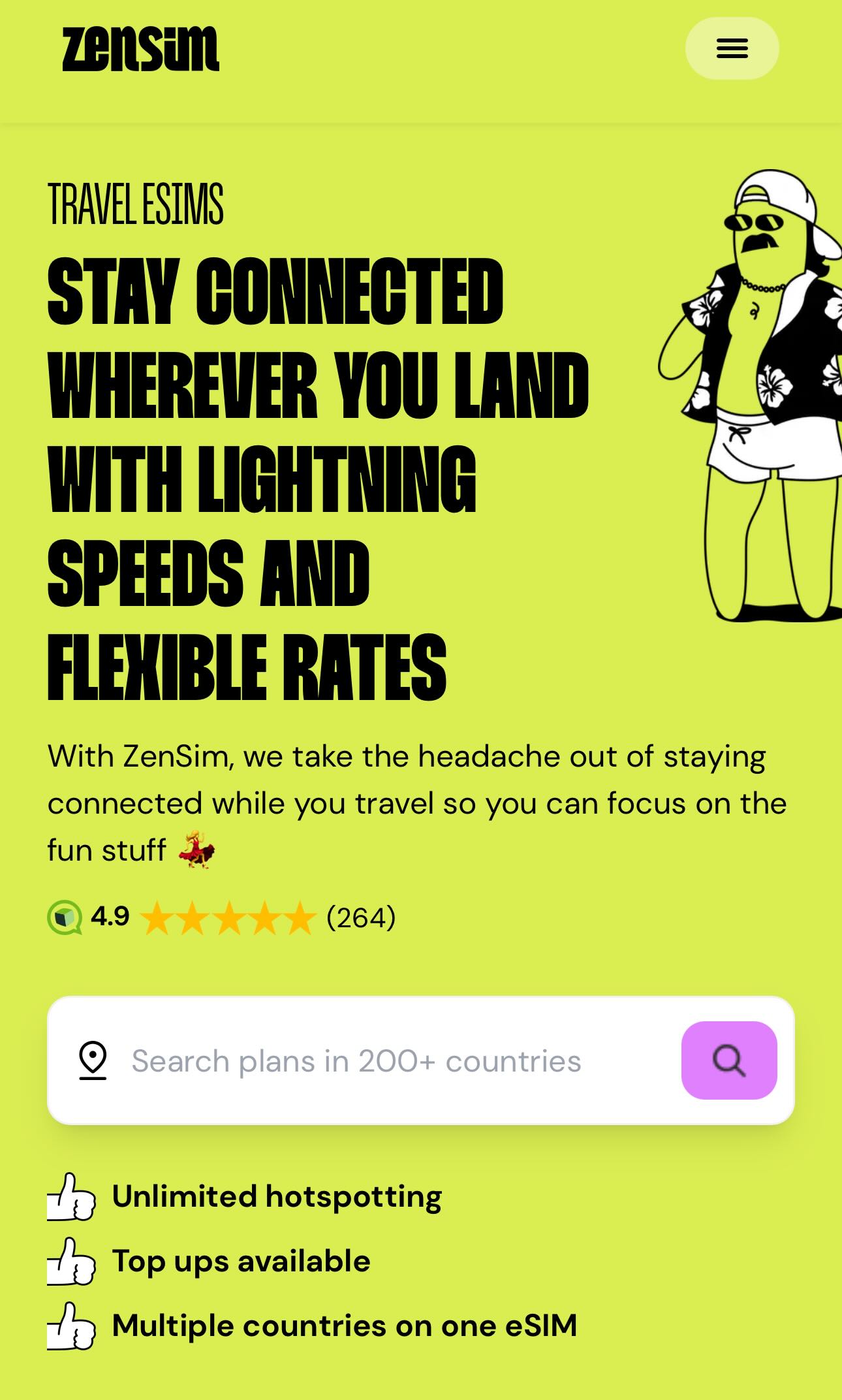The height and width of the screenshot is (1400, 842).
Task: Open the 4.9 star reviews rating
Action: tap(222, 917)
